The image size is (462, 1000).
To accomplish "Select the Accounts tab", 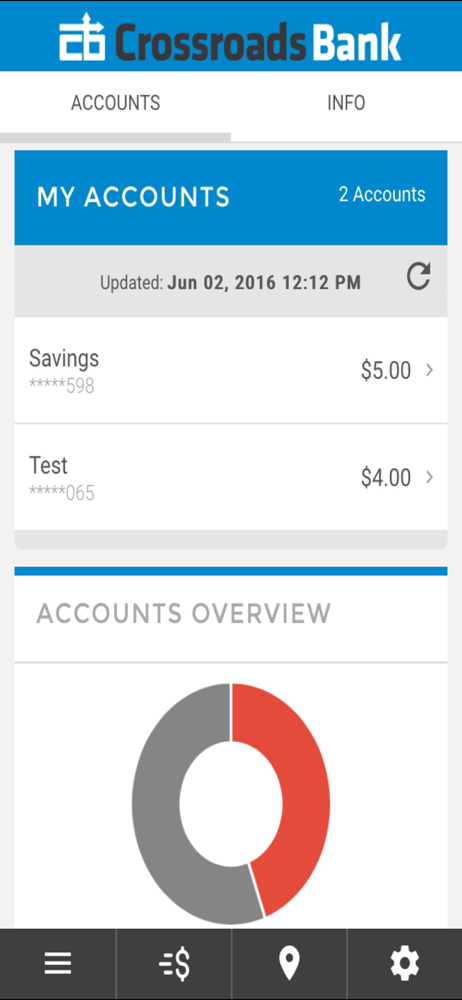I will [116, 103].
